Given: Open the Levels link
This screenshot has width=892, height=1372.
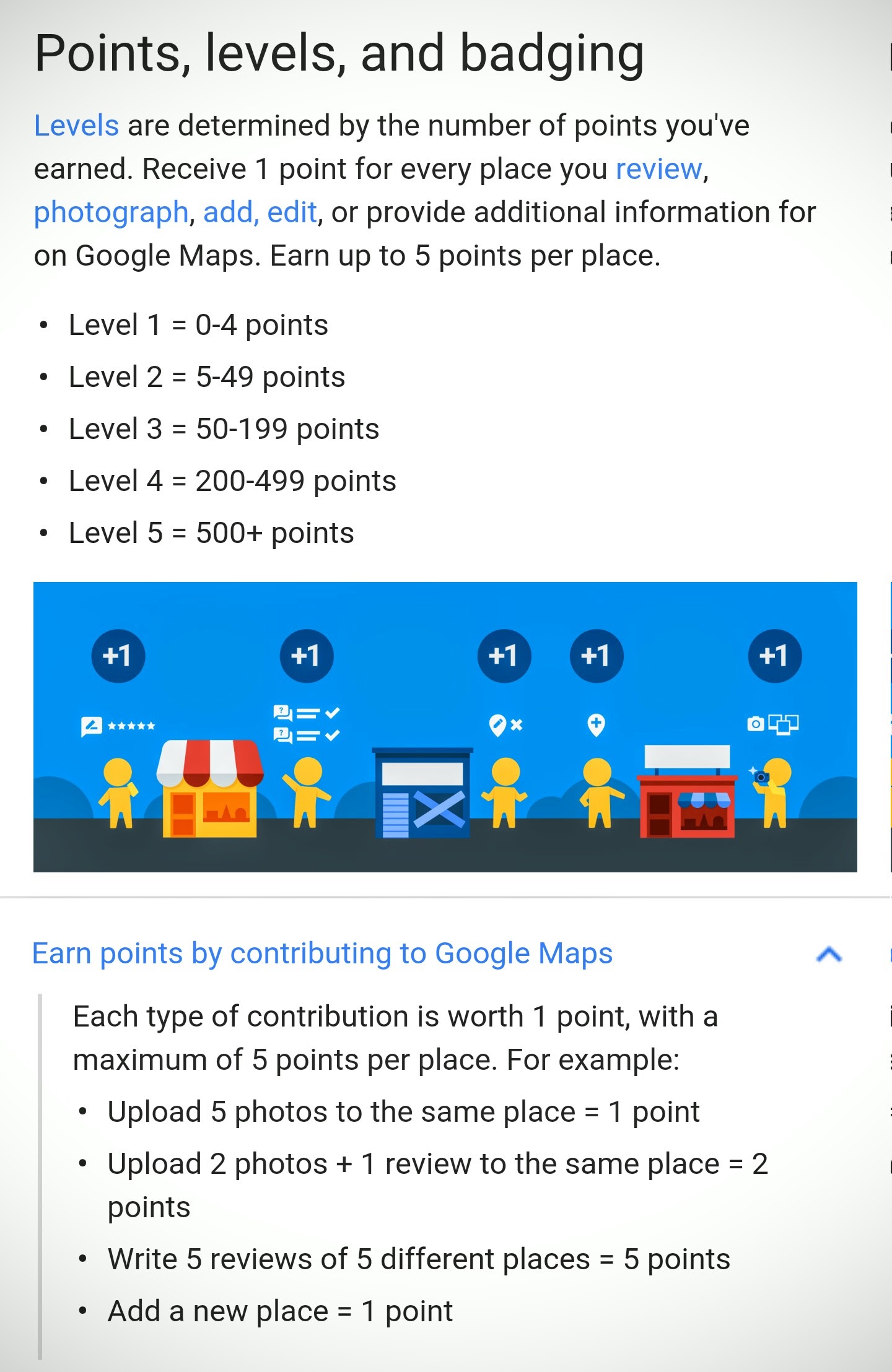Looking at the screenshot, I should click(76, 126).
